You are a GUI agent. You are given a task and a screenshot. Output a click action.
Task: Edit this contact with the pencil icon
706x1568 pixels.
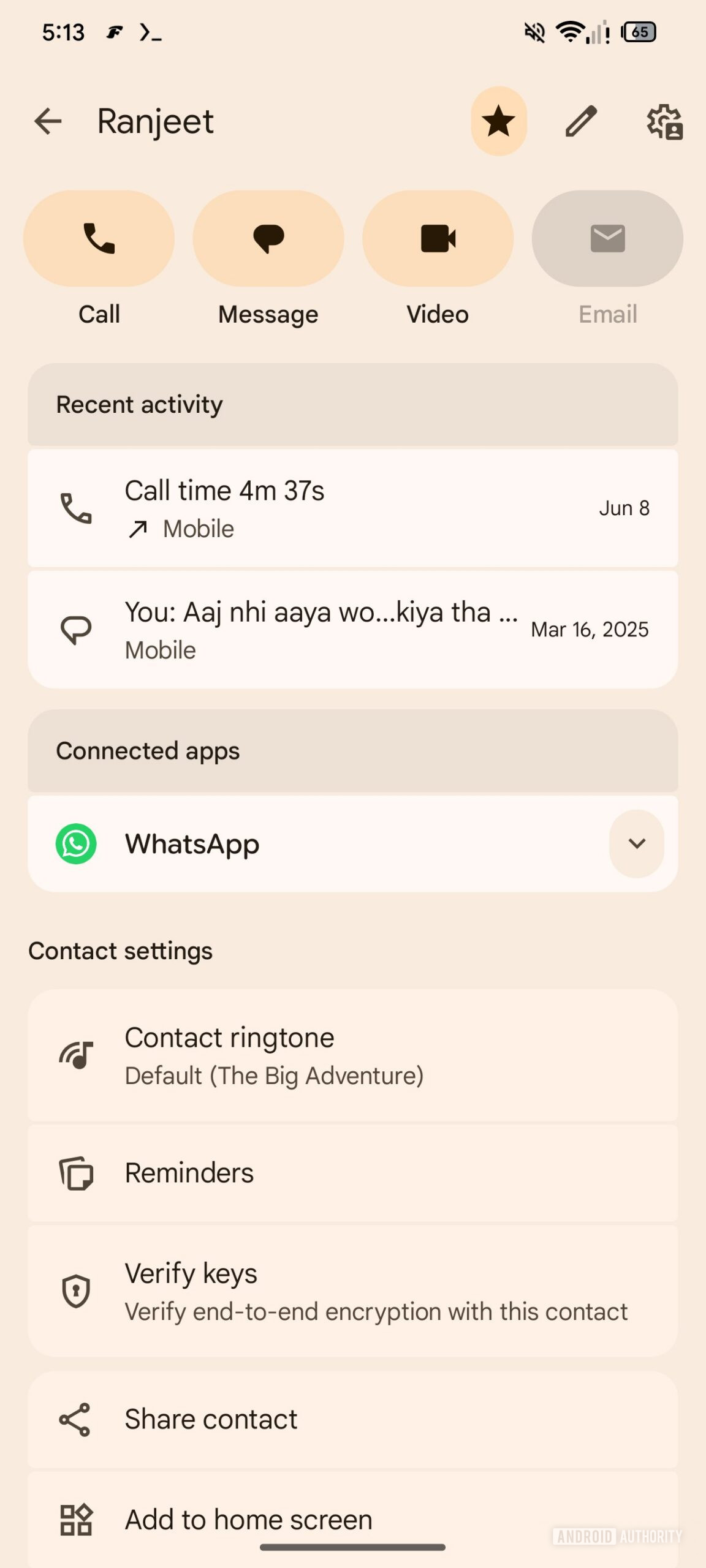(579, 121)
